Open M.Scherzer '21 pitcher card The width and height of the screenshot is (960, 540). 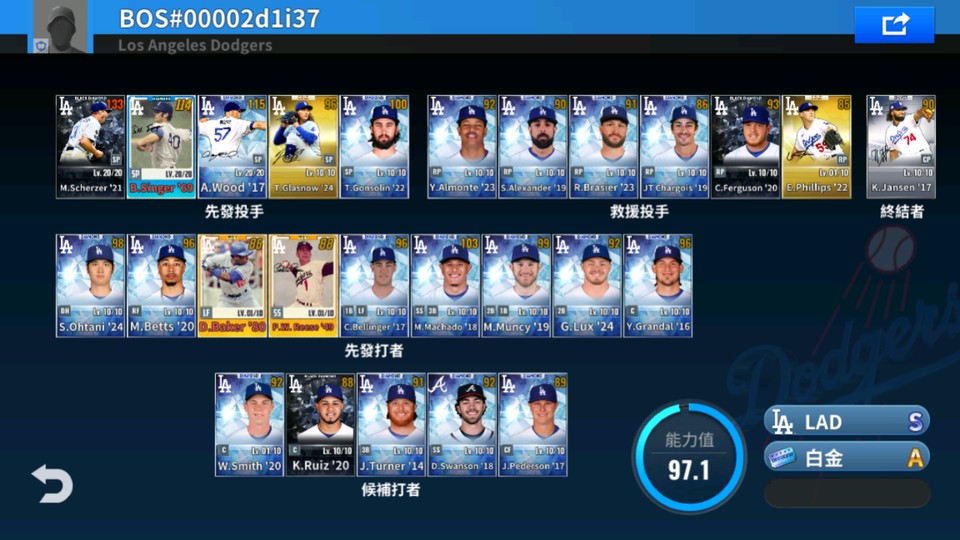click(91, 147)
